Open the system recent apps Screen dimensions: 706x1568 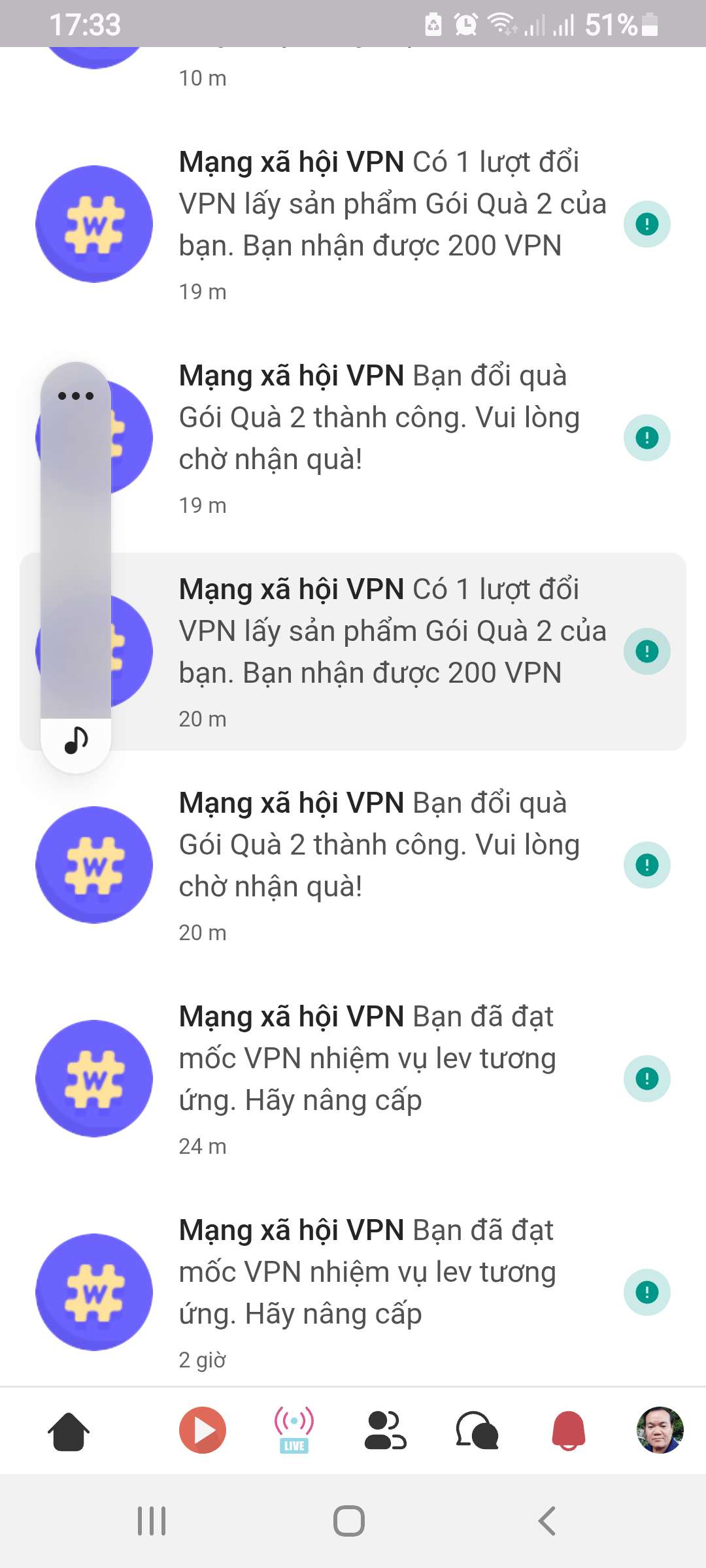[152, 1521]
